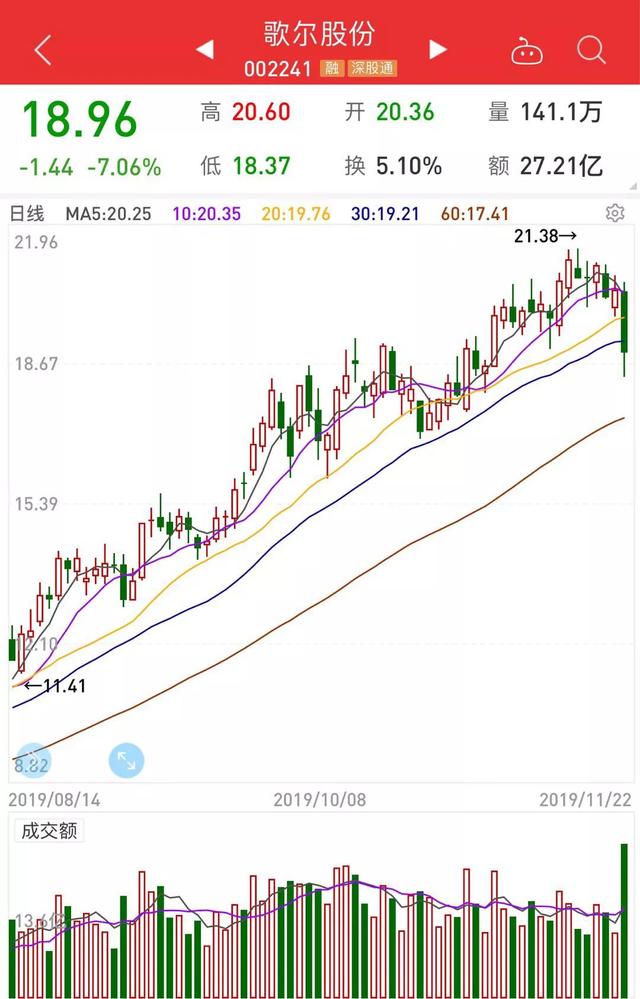Switch to the previous stock
Screen dimensions: 640x999
pyautogui.click(x=204, y=49)
